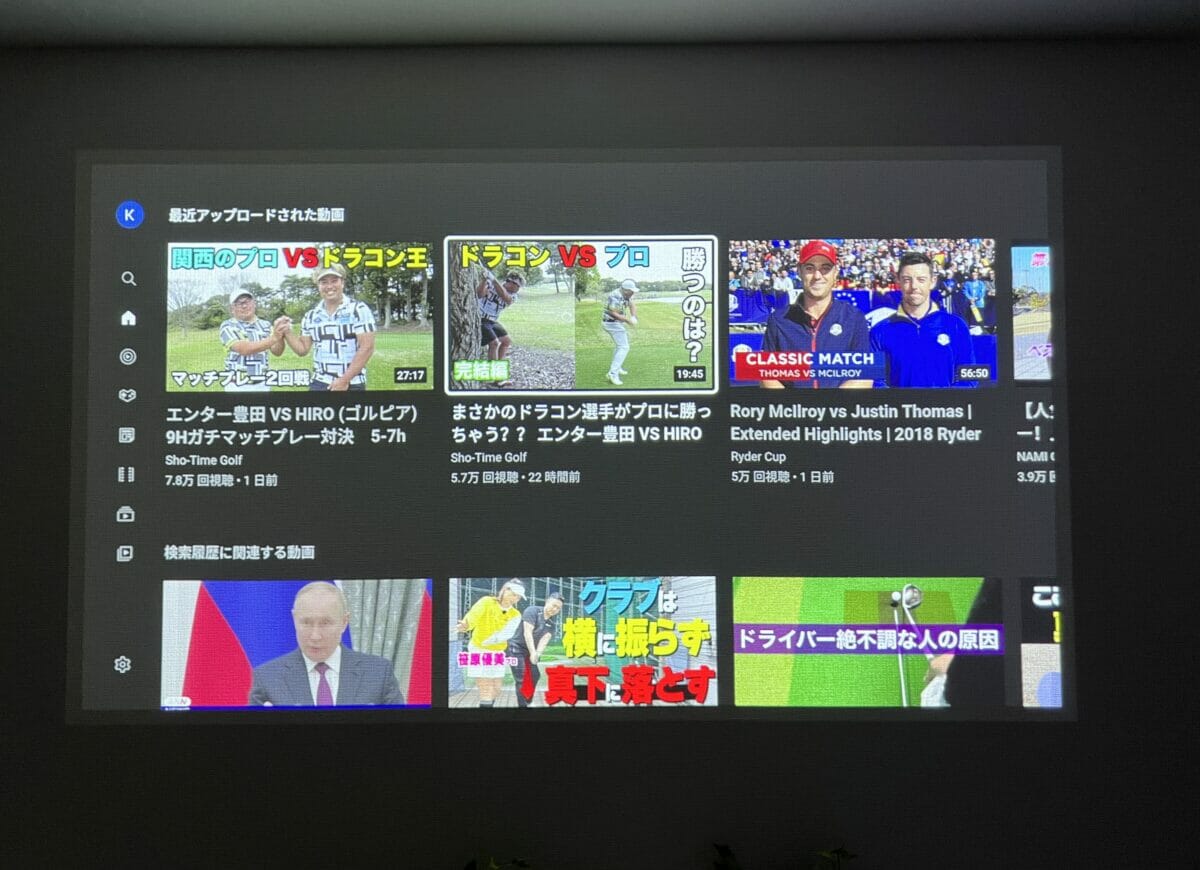This screenshot has height=870, width=1200.
Task: Go to the Home sidebar item
Action: (x=128, y=318)
